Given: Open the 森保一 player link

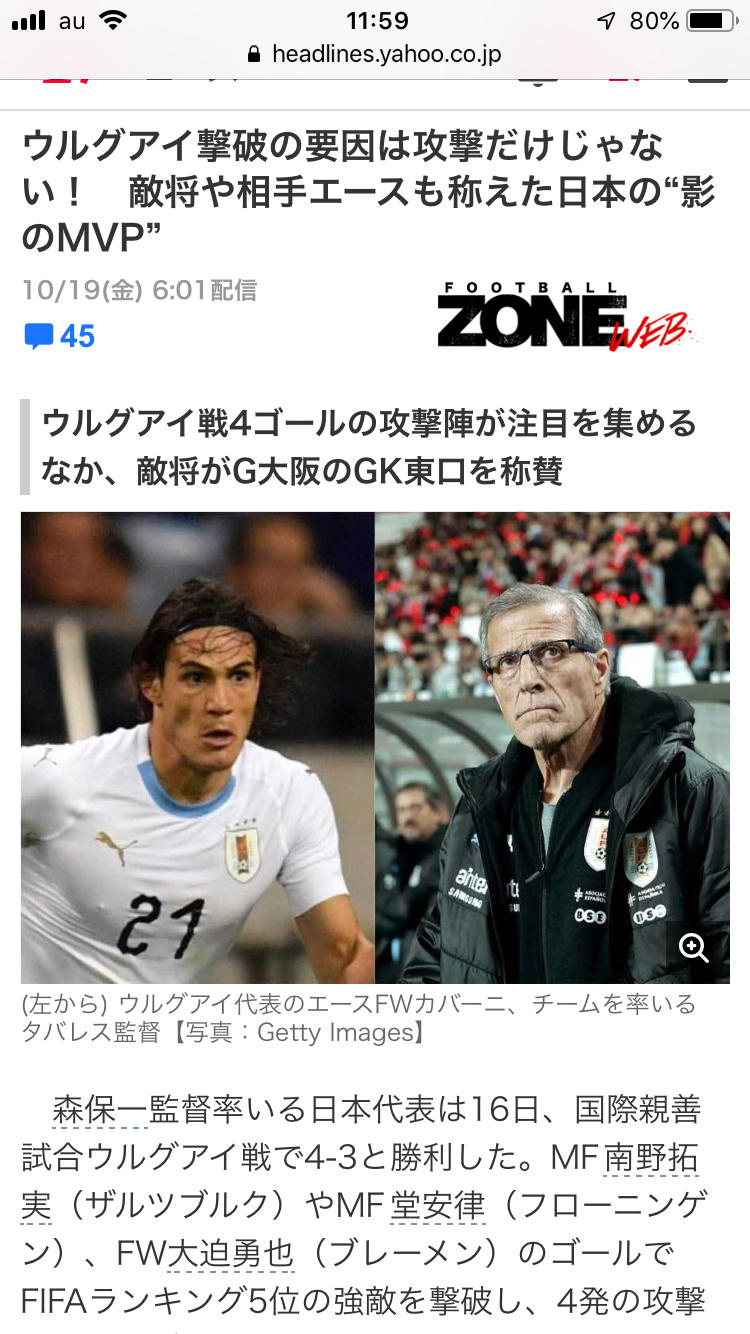Looking at the screenshot, I should click(100, 1109).
